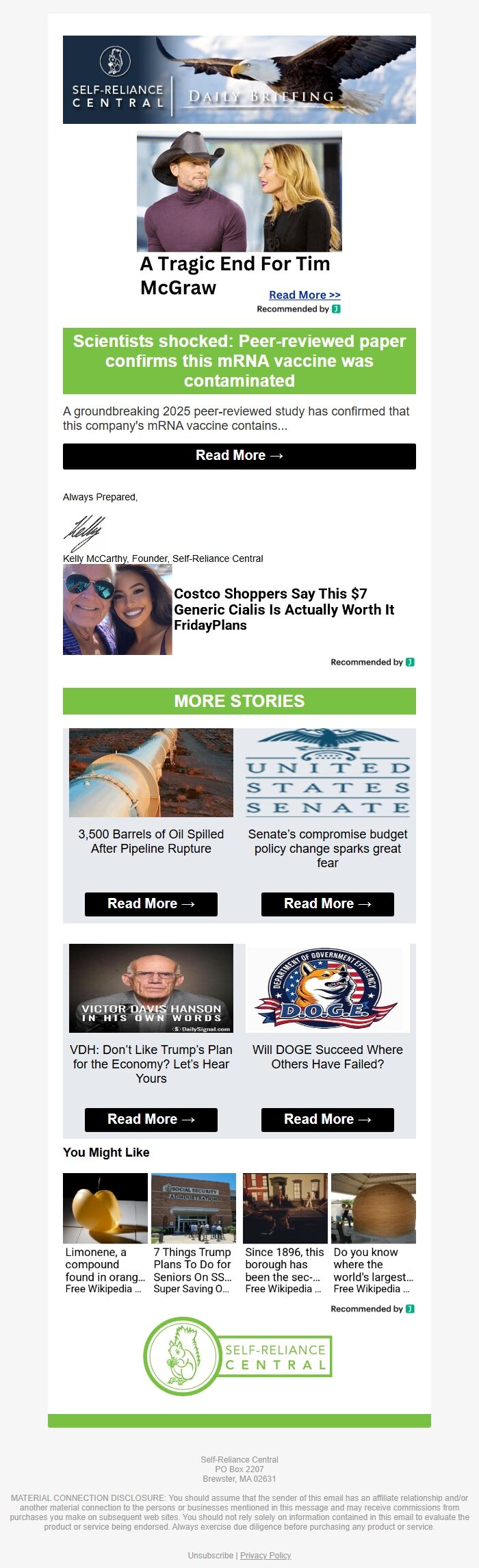Open the Since 1896 borough card
The width and height of the screenshot is (479, 1568).
point(285,1233)
